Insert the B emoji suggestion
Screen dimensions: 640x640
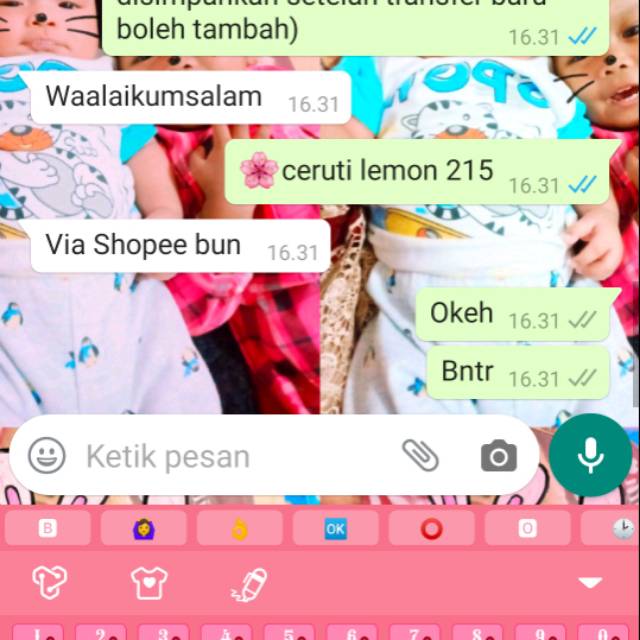pyautogui.click(x=47, y=528)
